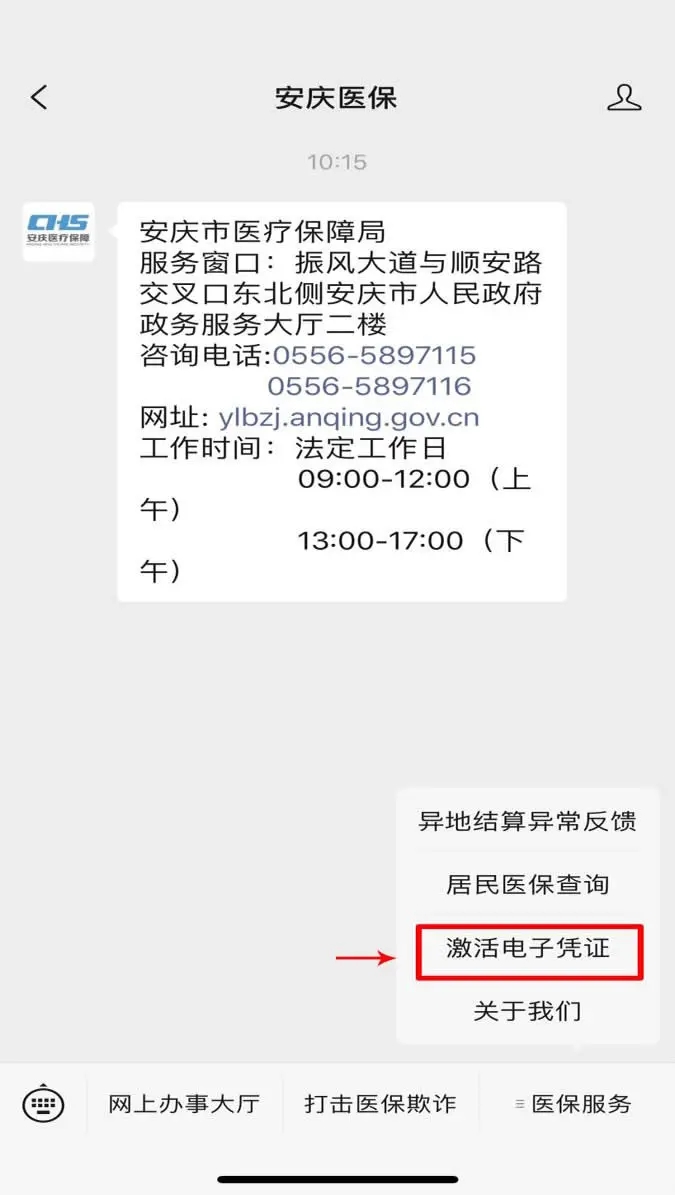
Task: Call phone number 0556-5897116
Action: [x=369, y=386]
